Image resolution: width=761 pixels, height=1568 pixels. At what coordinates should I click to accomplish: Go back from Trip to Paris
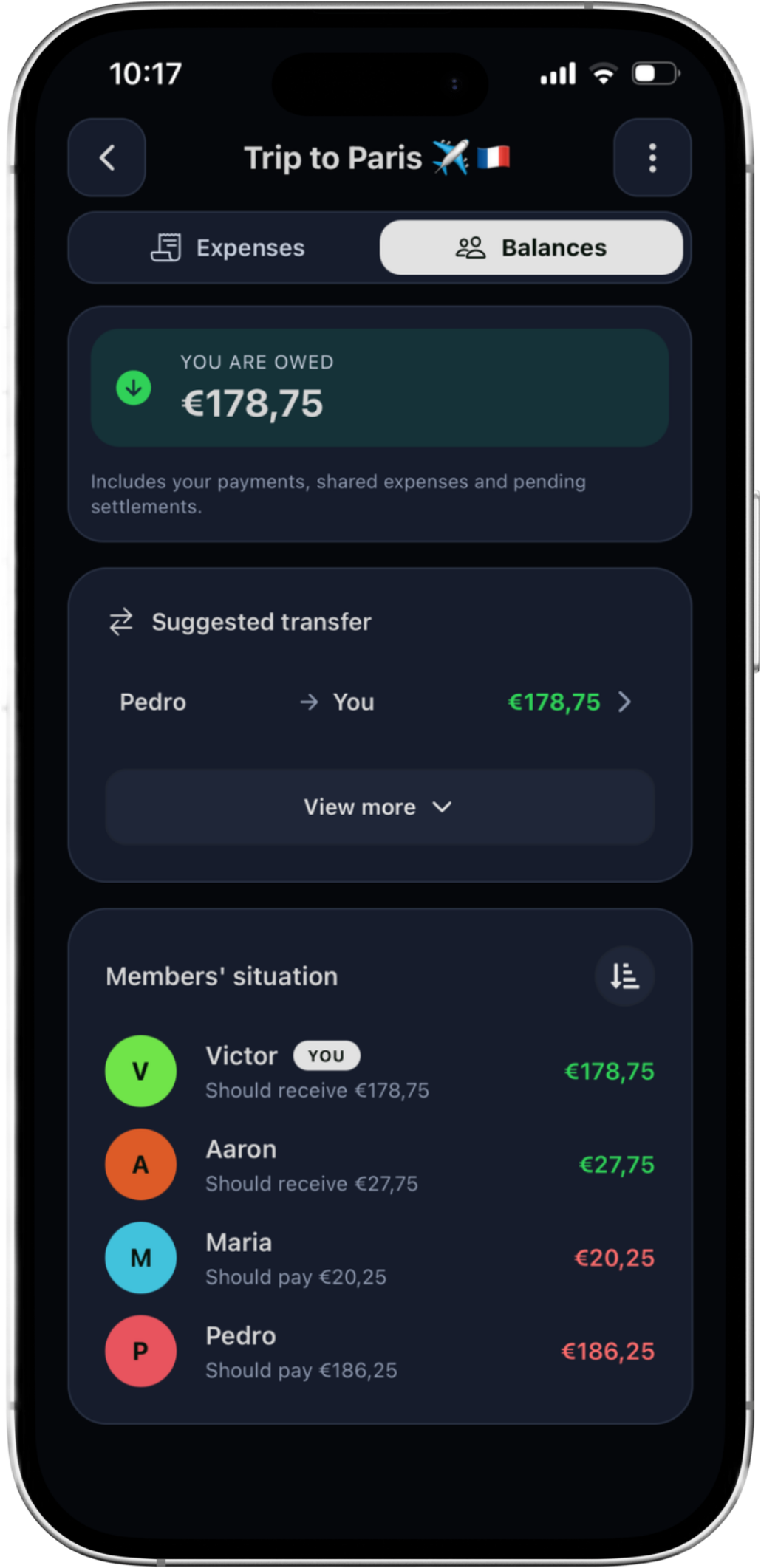[x=107, y=157]
